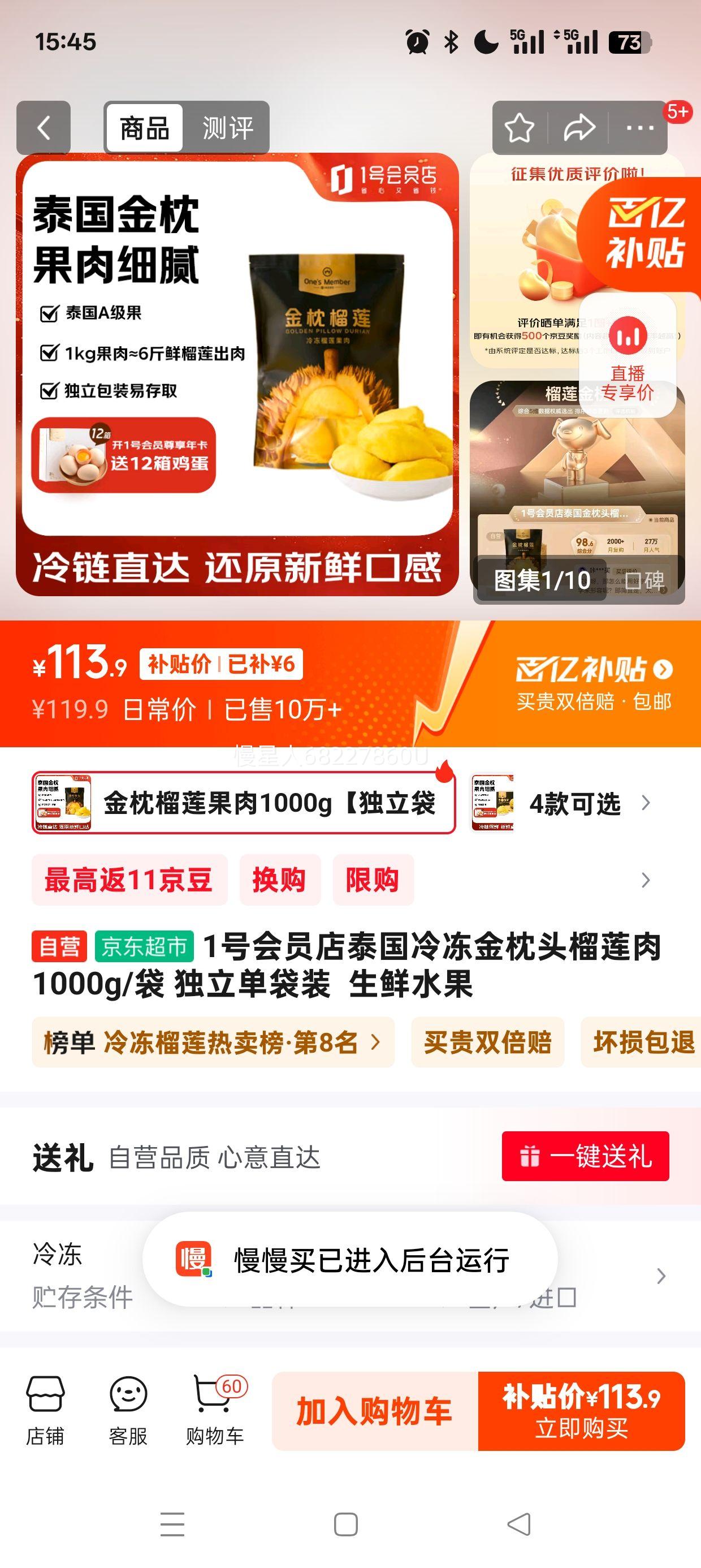Screen dimensions: 701x1568
Task: Toggle the favorite star for this product
Action: tap(518, 128)
